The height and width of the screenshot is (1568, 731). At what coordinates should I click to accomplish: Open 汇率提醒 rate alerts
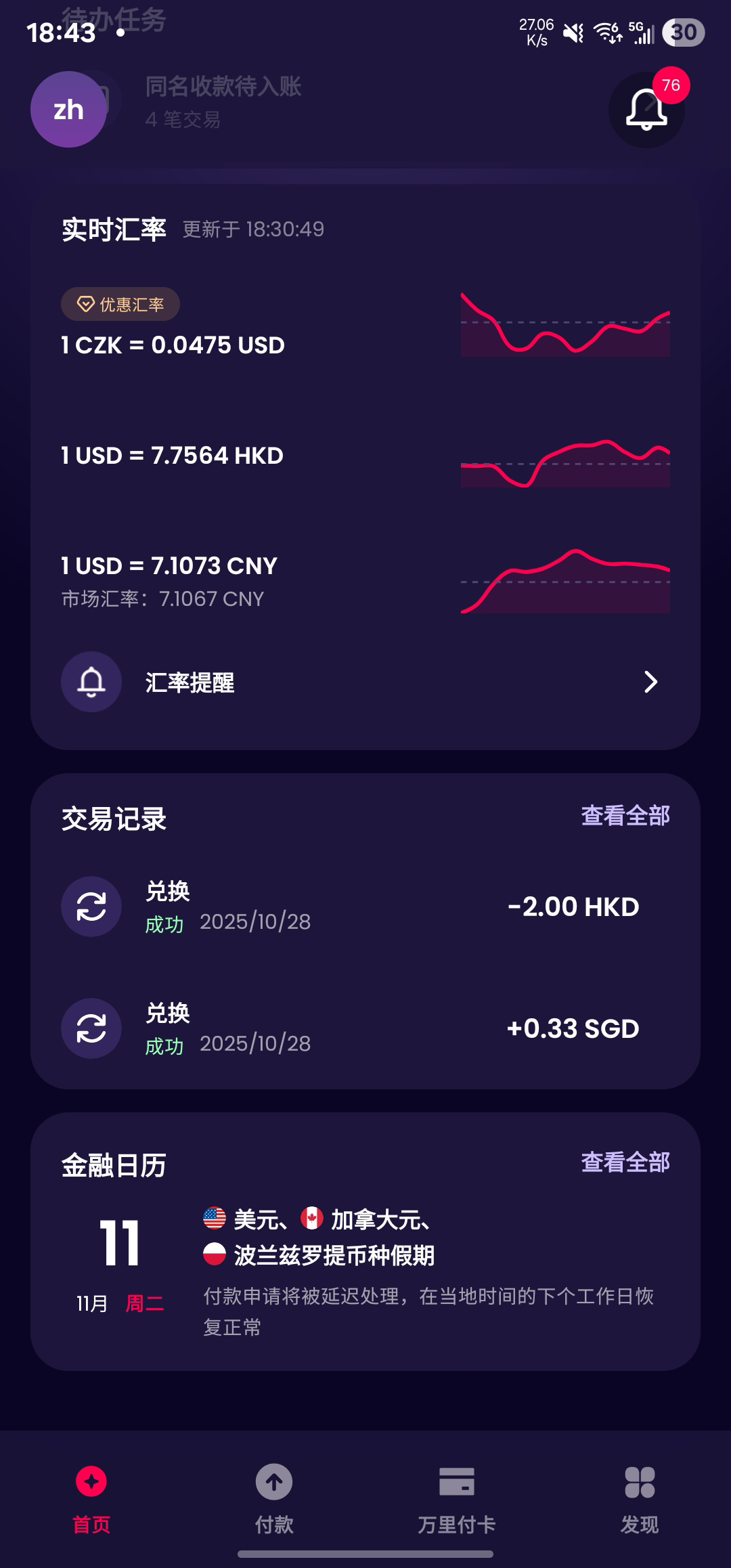pos(365,682)
